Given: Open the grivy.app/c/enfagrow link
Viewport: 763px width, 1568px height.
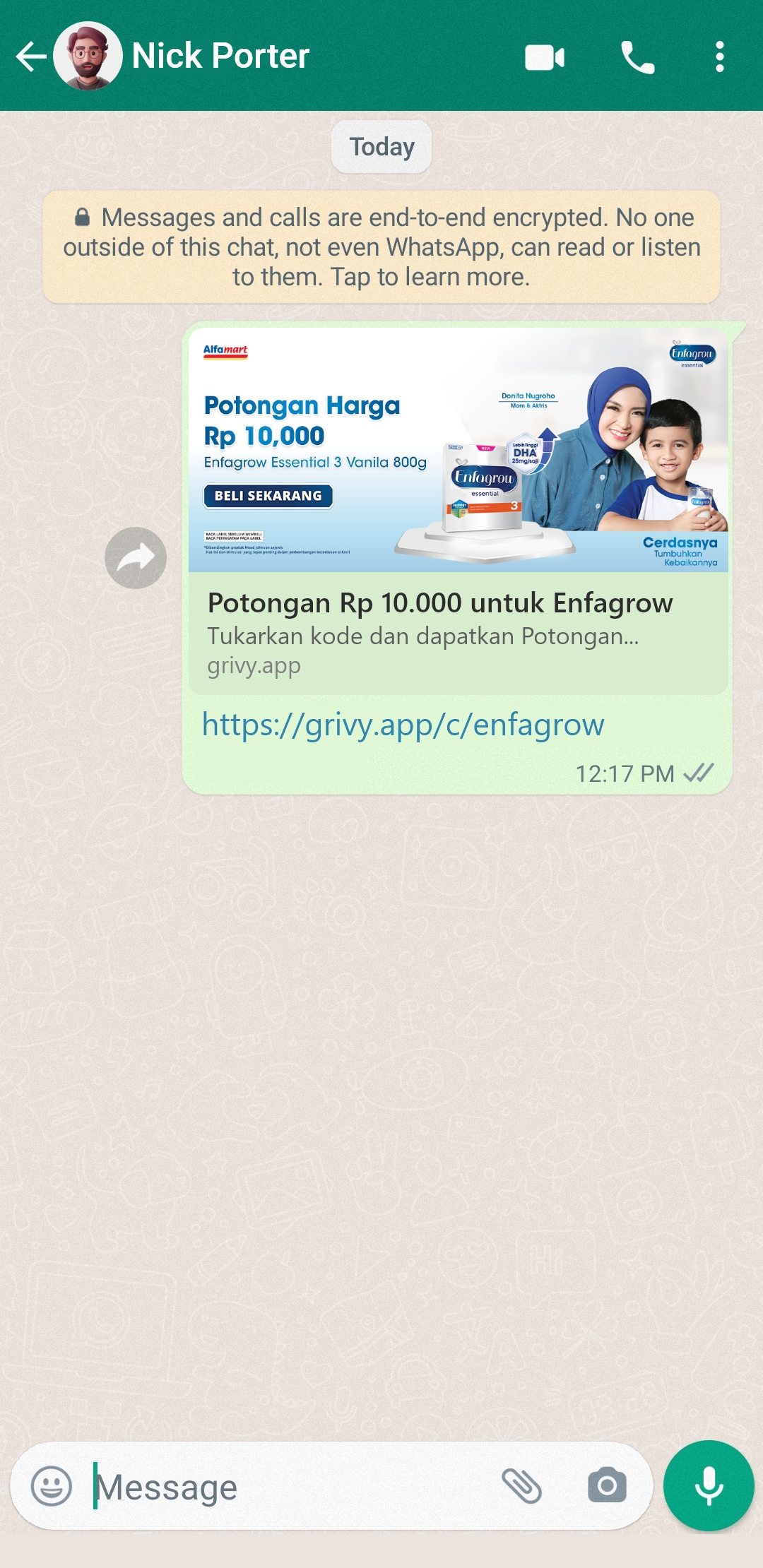Looking at the screenshot, I should pyautogui.click(x=403, y=725).
